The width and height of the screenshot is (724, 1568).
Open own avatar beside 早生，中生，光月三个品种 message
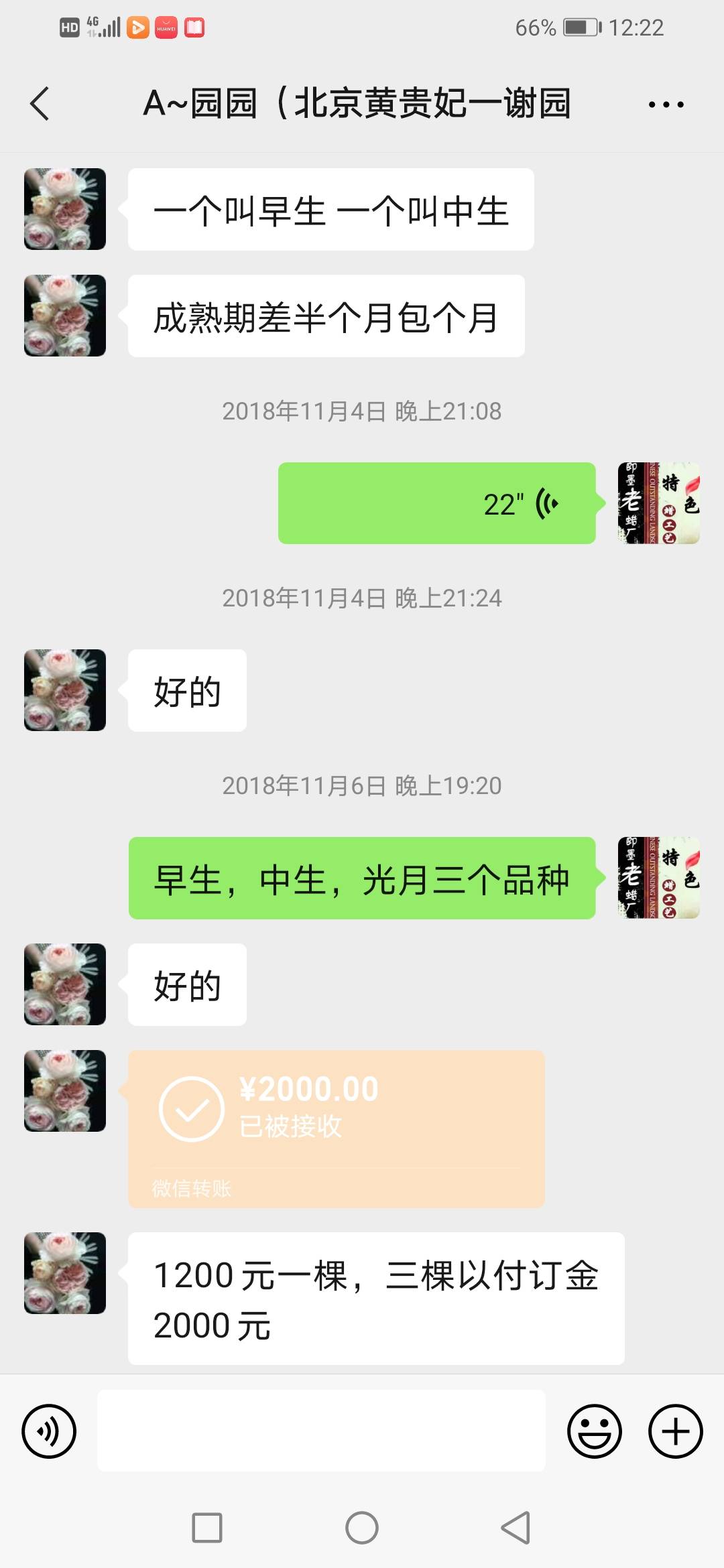(659, 878)
